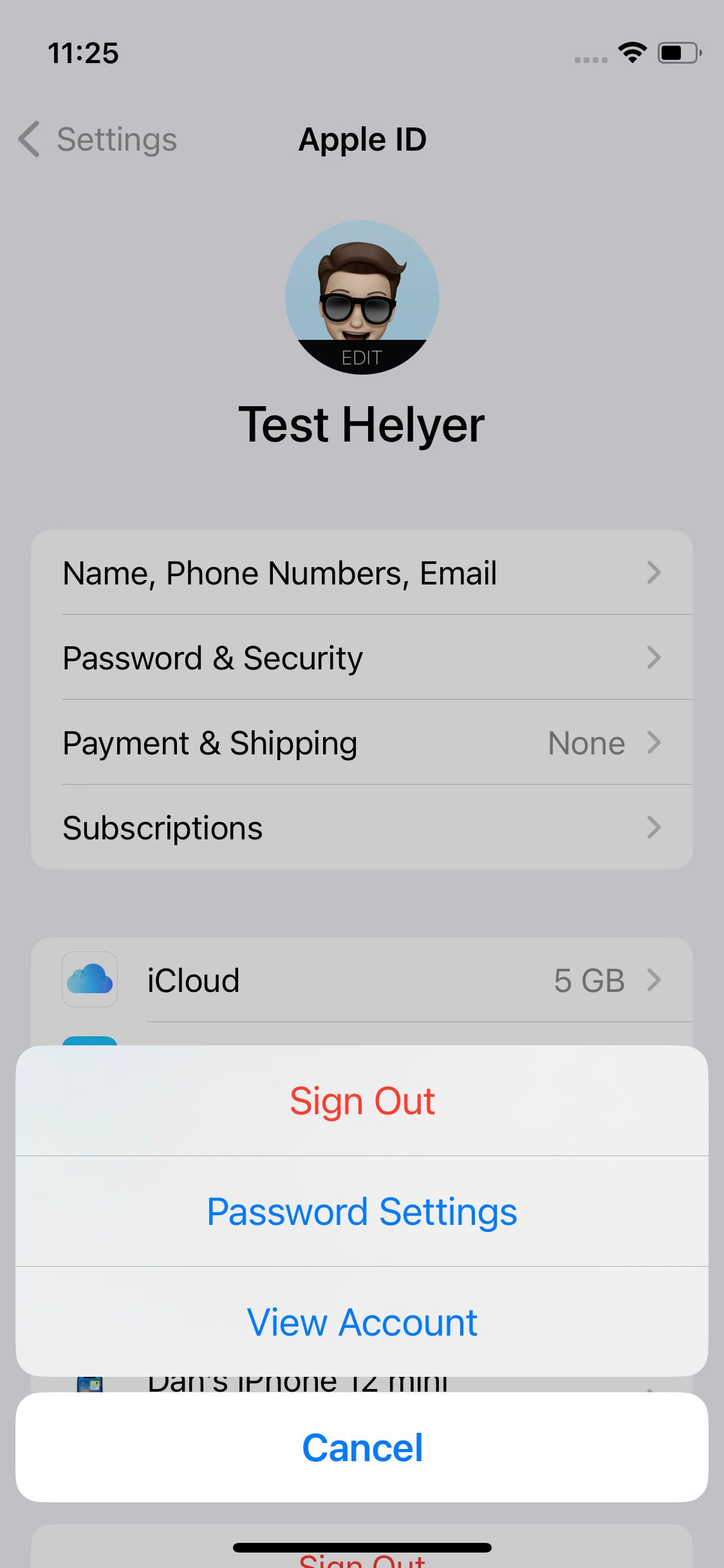Tap the red Sign Out option in the sheet

pos(362,1101)
